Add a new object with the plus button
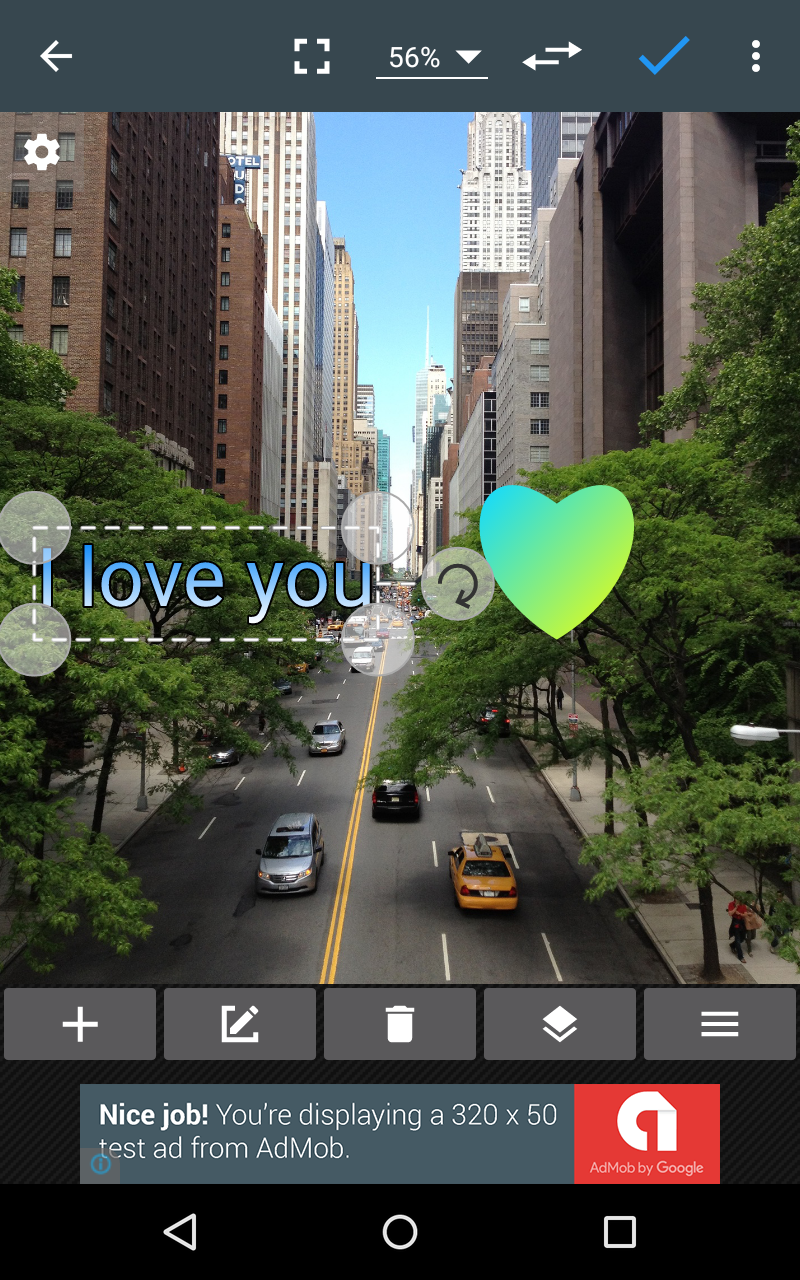Viewport: 800px width, 1280px height. coord(80,1024)
